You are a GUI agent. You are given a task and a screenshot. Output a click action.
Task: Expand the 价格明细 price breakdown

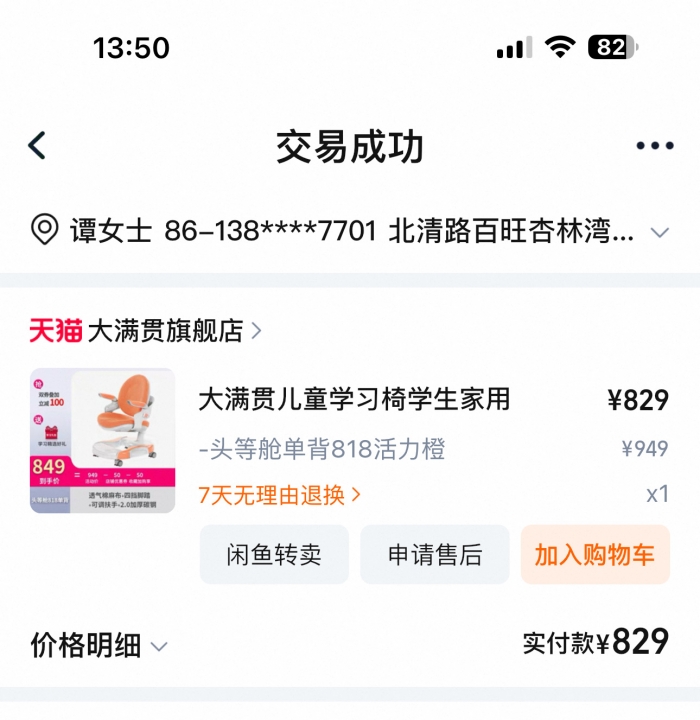coord(99,646)
